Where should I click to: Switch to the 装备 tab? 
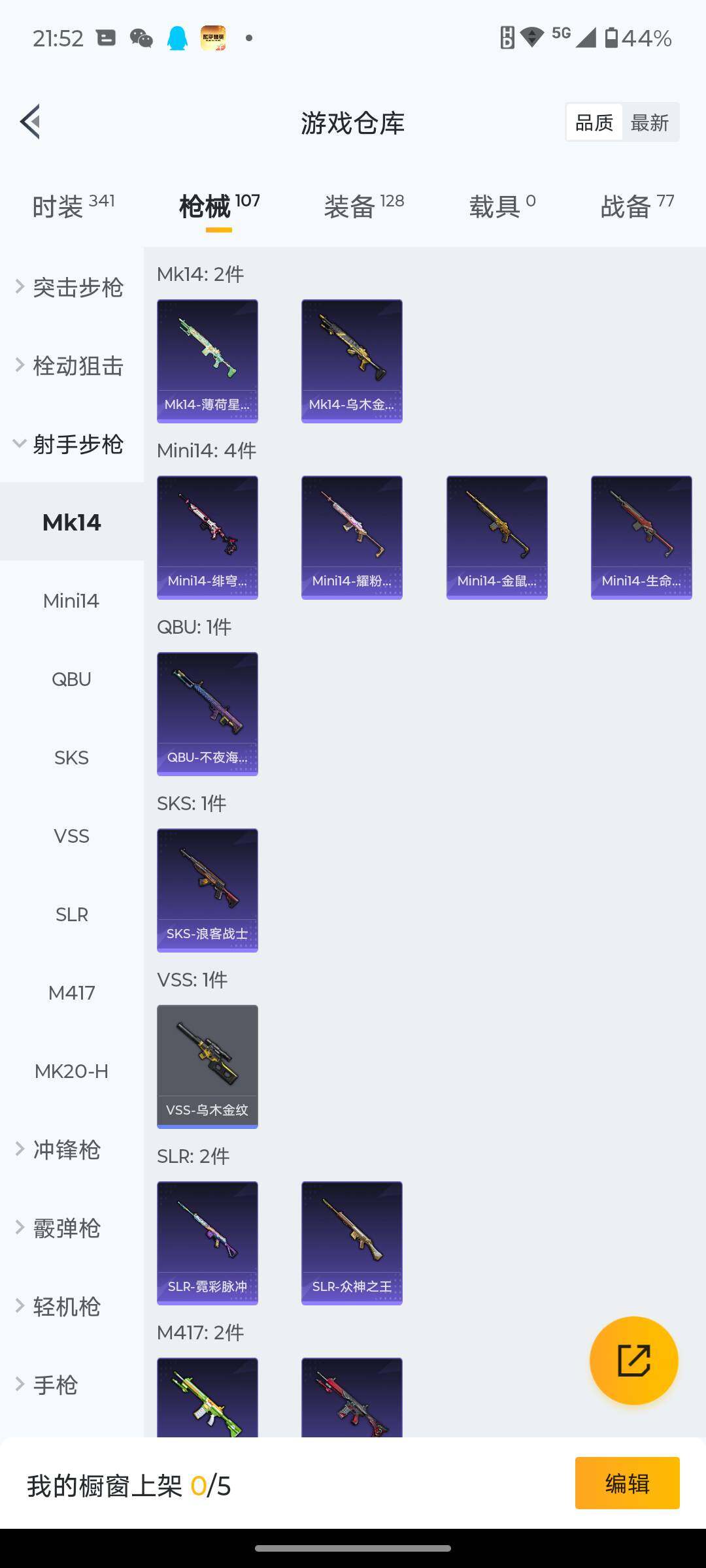363,206
